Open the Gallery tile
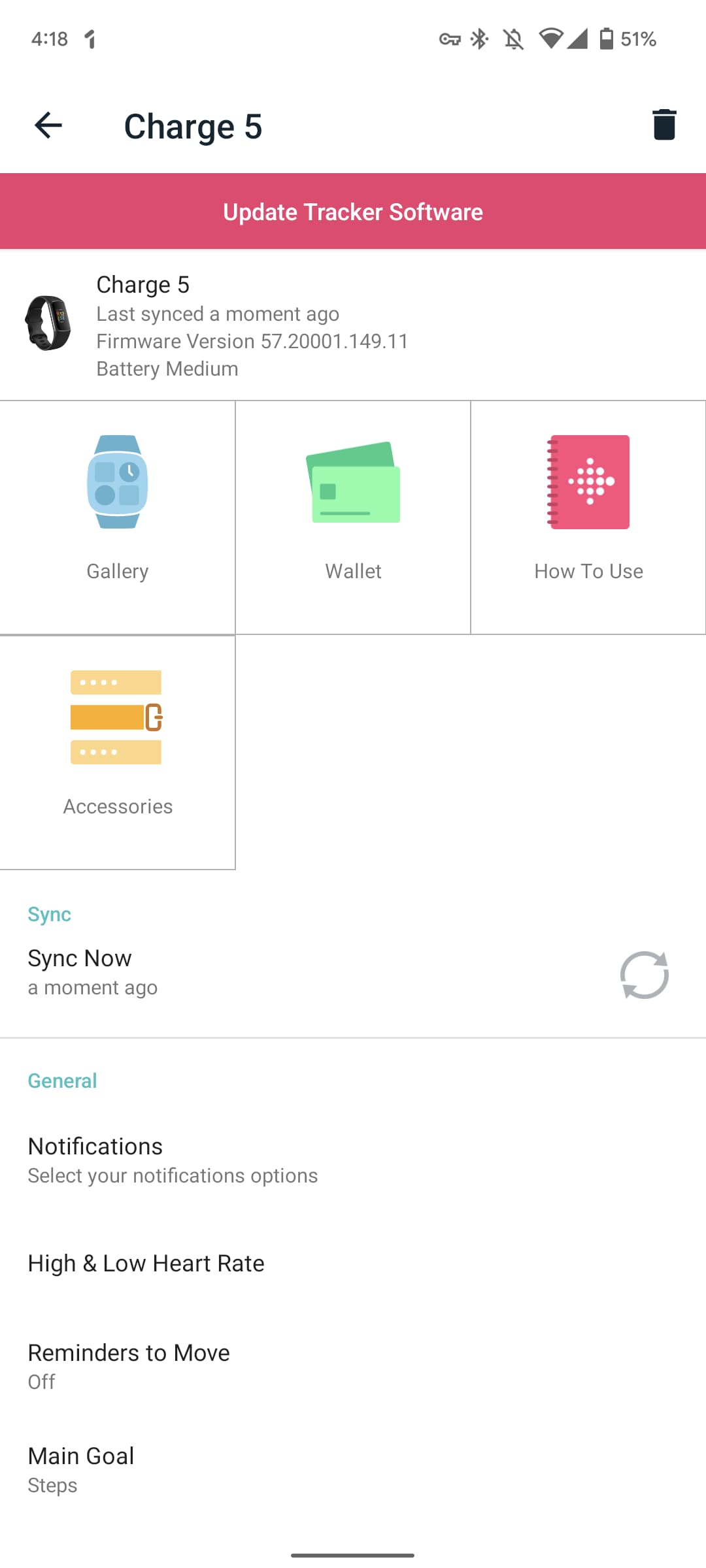Image resolution: width=706 pixels, height=1568 pixels. (x=118, y=516)
